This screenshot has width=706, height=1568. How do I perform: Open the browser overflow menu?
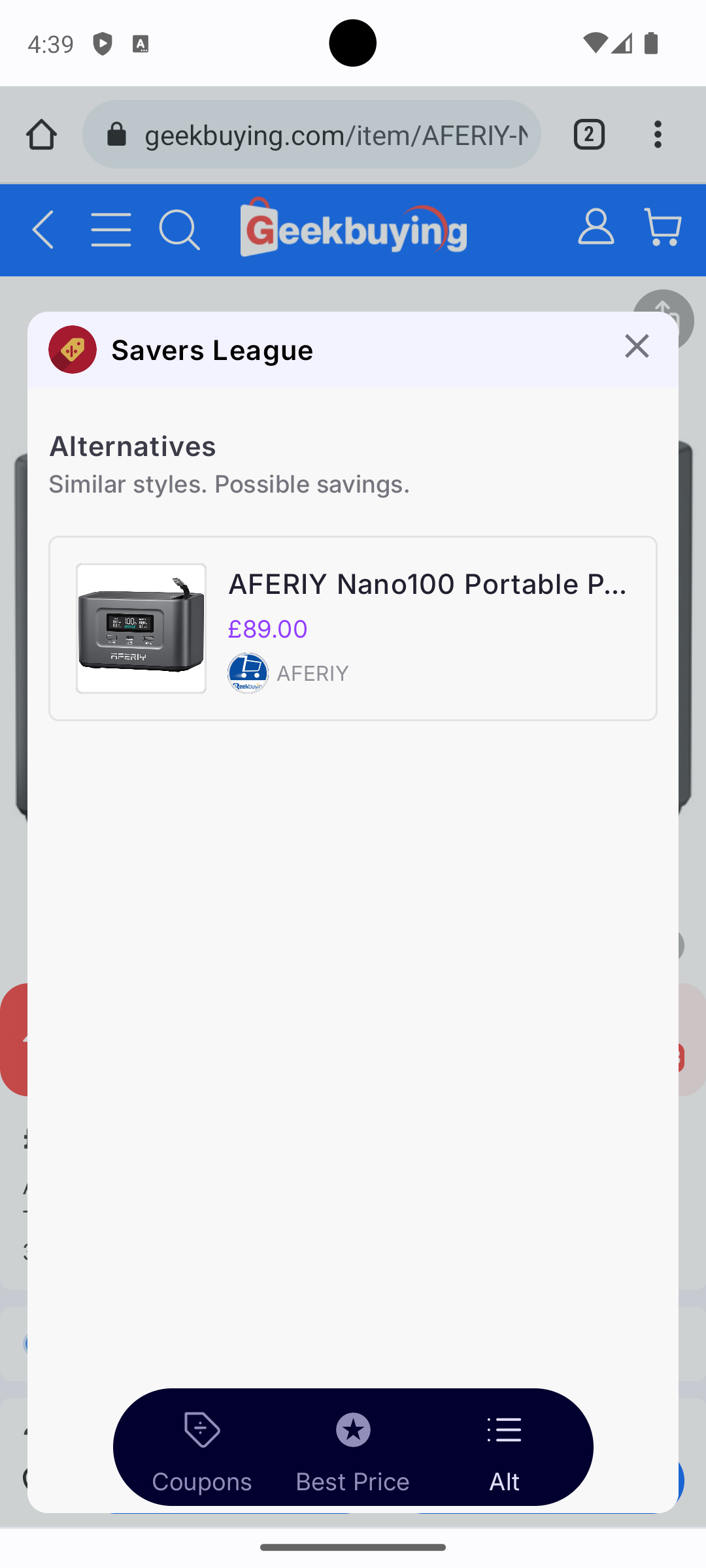(x=658, y=135)
